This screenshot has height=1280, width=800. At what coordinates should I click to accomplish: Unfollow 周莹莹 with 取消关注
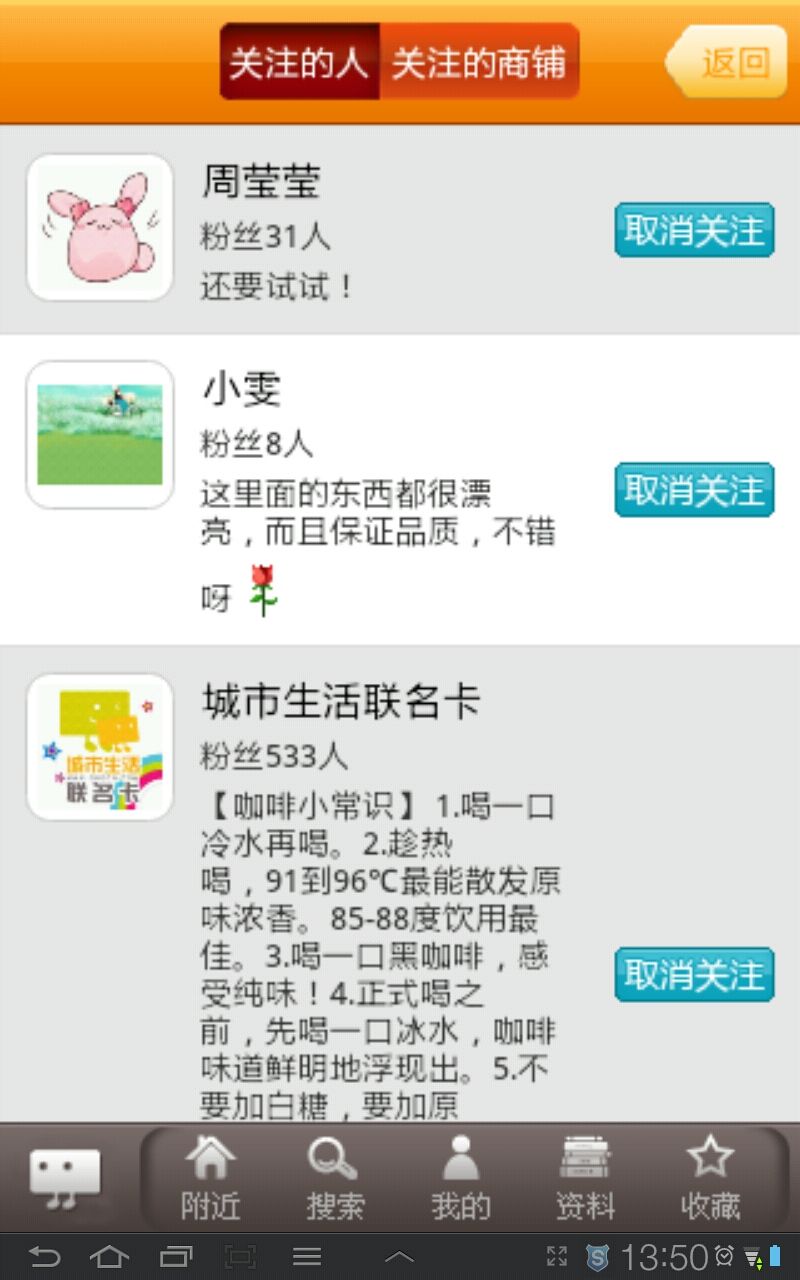[x=694, y=231]
